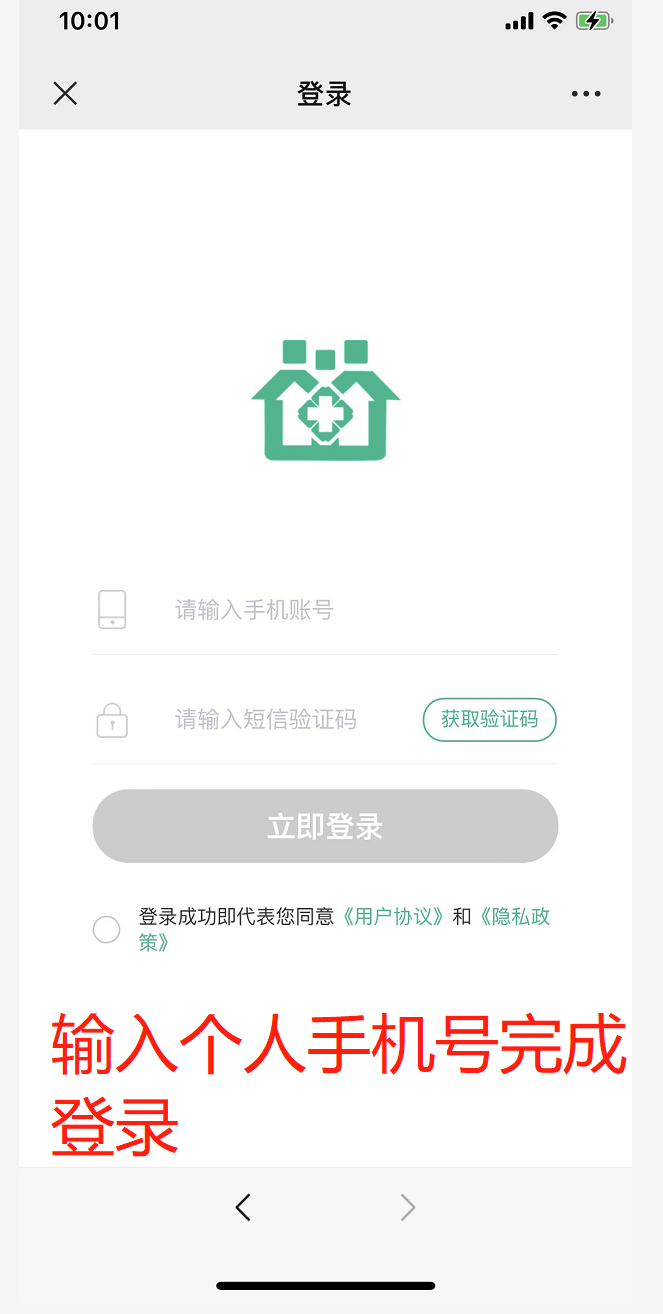Open the 《隐私政策》 link

click(515, 917)
